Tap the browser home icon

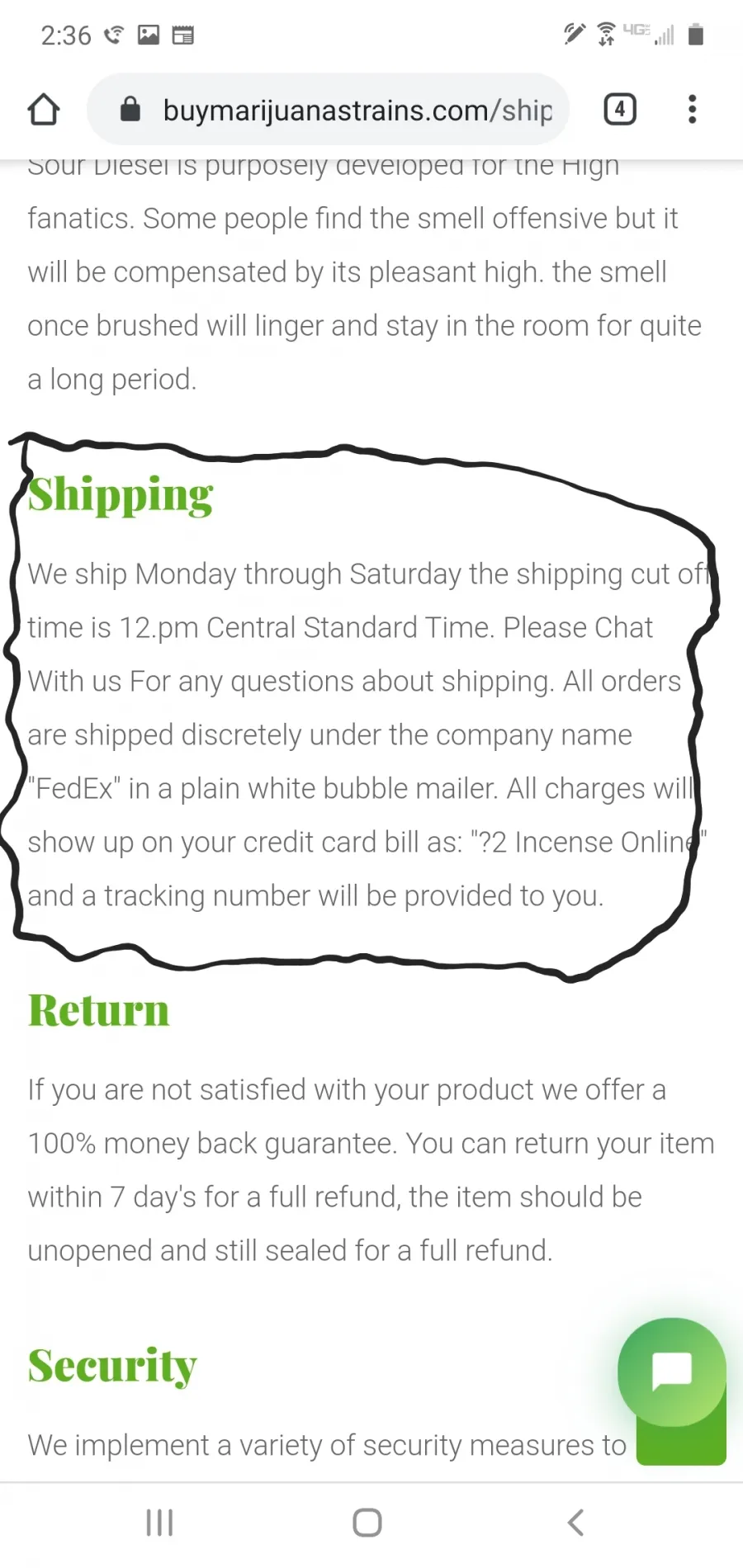click(44, 110)
